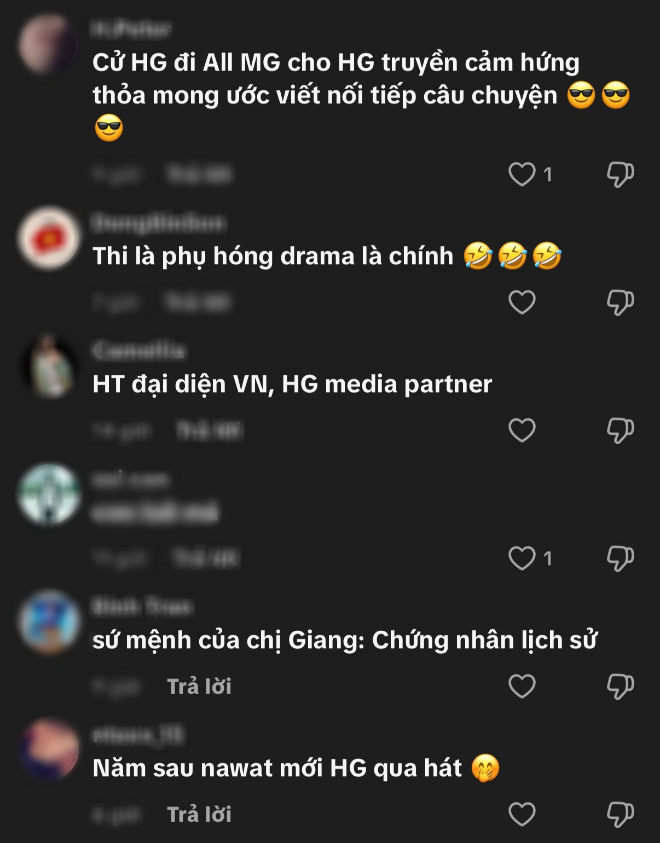Like the 'Thi là phụ hóng drama' comment
660x843 pixels.
[522, 302]
